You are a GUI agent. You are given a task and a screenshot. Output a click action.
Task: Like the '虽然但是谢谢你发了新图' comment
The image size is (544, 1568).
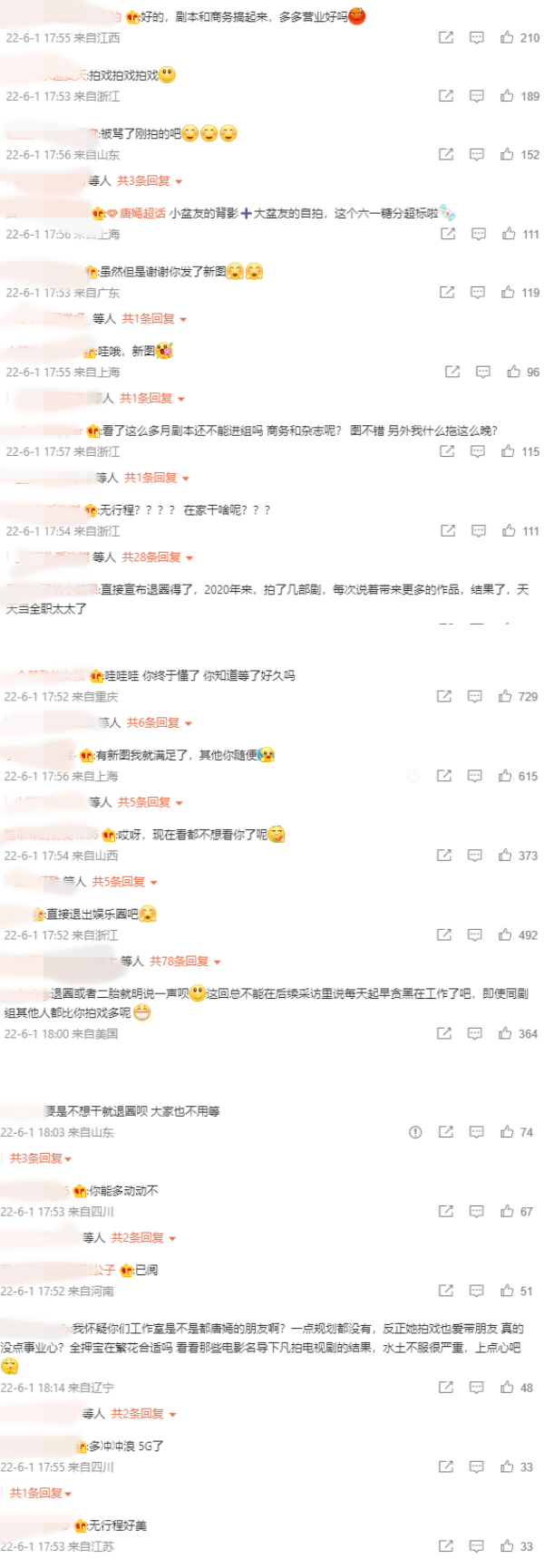508,293
